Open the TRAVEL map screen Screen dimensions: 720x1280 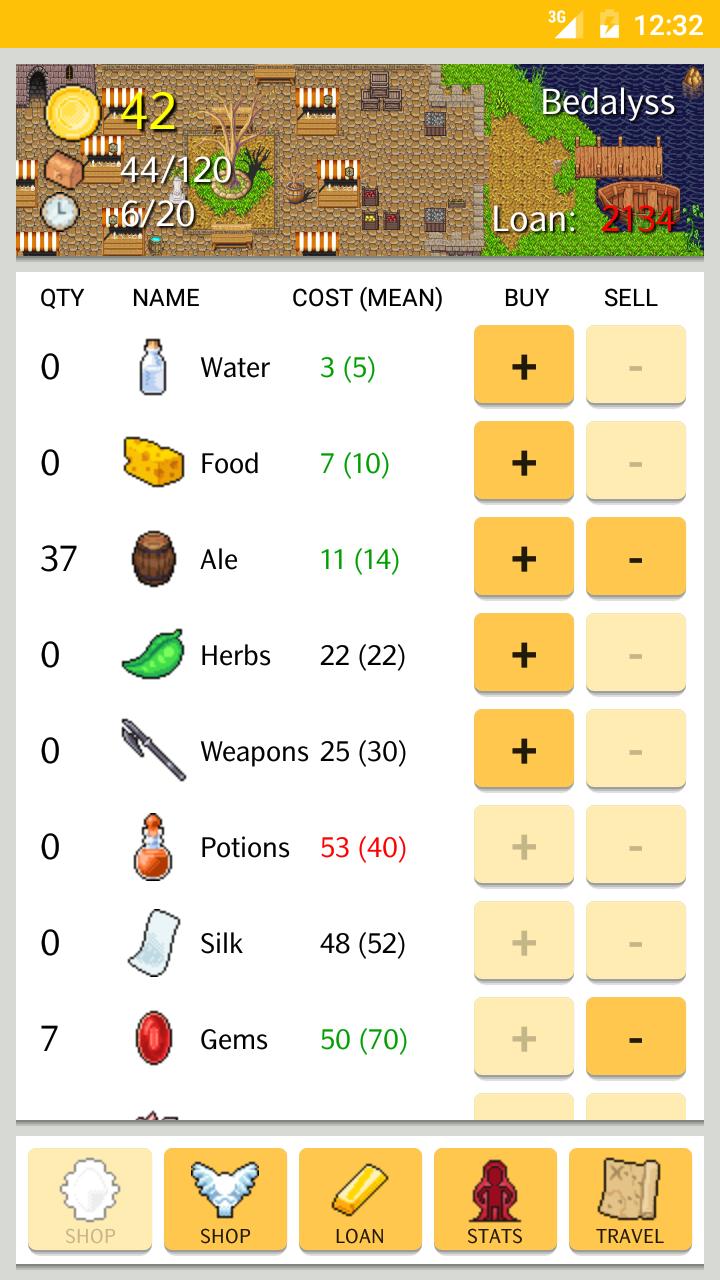(630, 1200)
